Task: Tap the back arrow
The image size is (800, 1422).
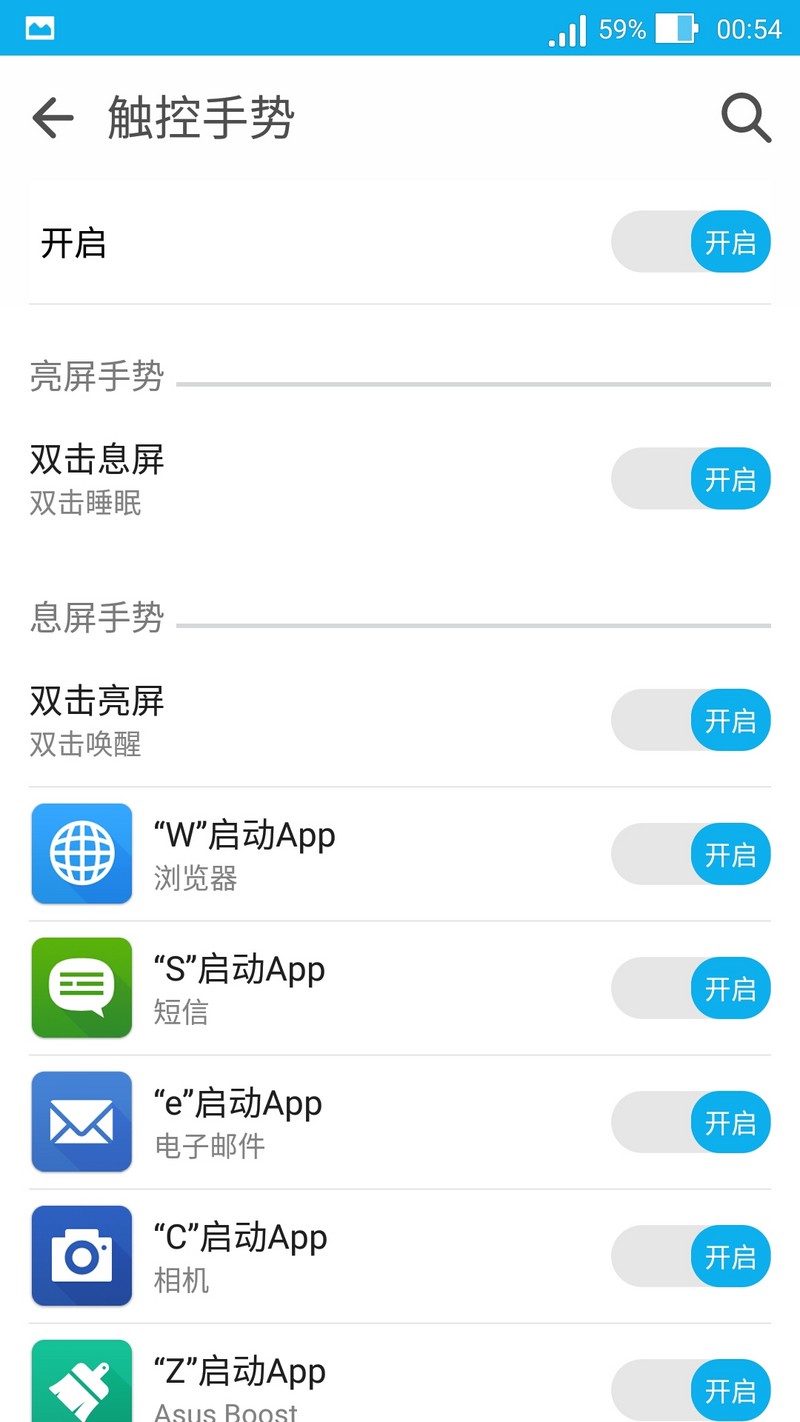Action: coord(52,118)
